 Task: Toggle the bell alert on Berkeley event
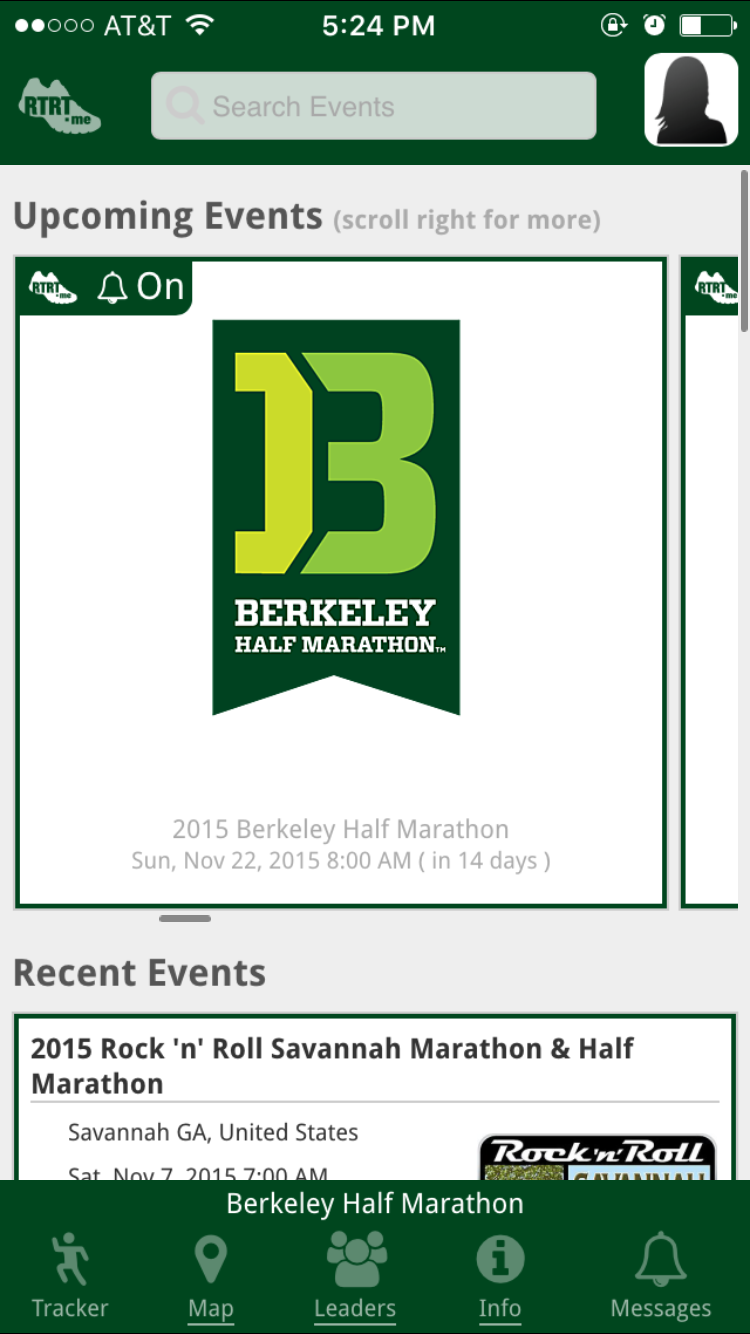(141, 287)
